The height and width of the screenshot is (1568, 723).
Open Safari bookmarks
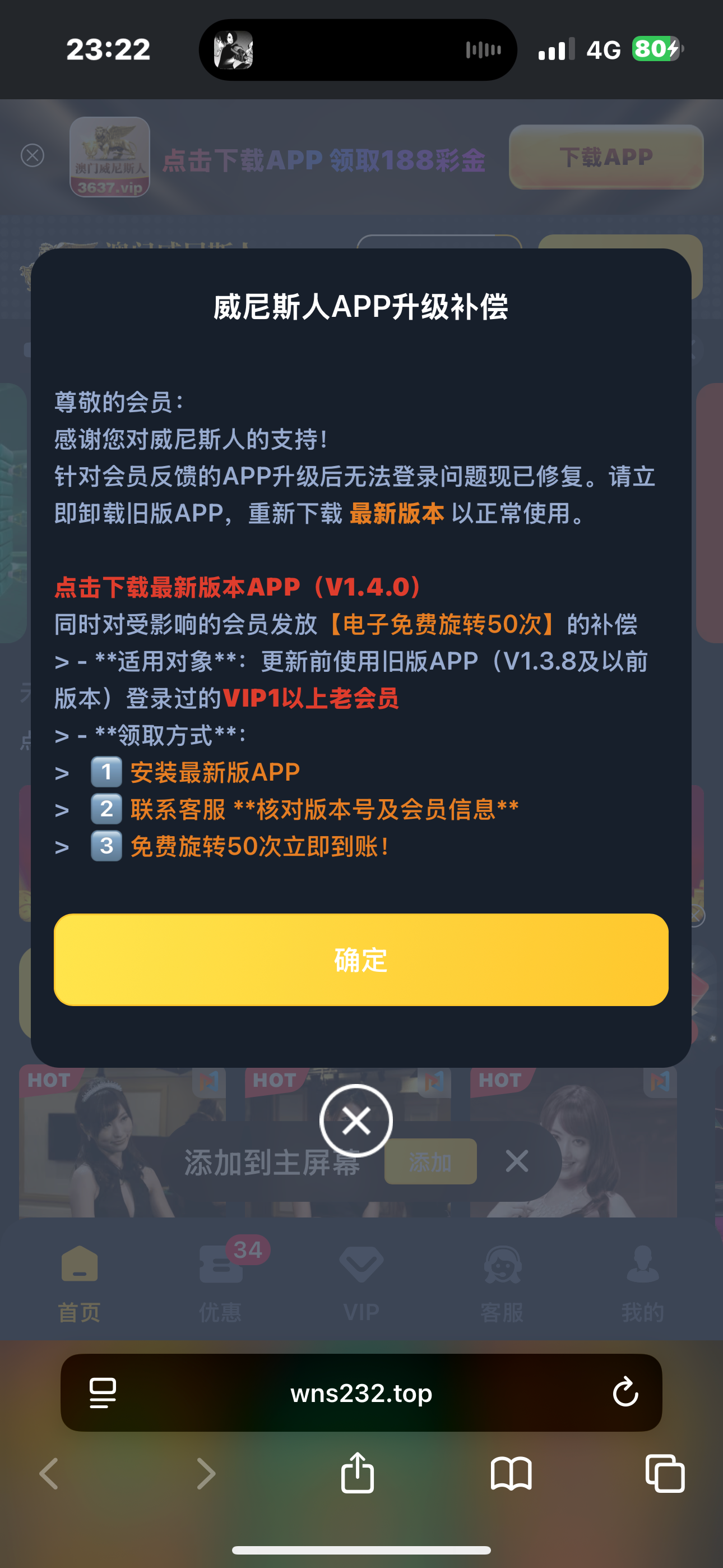click(x=511, y=1473)
